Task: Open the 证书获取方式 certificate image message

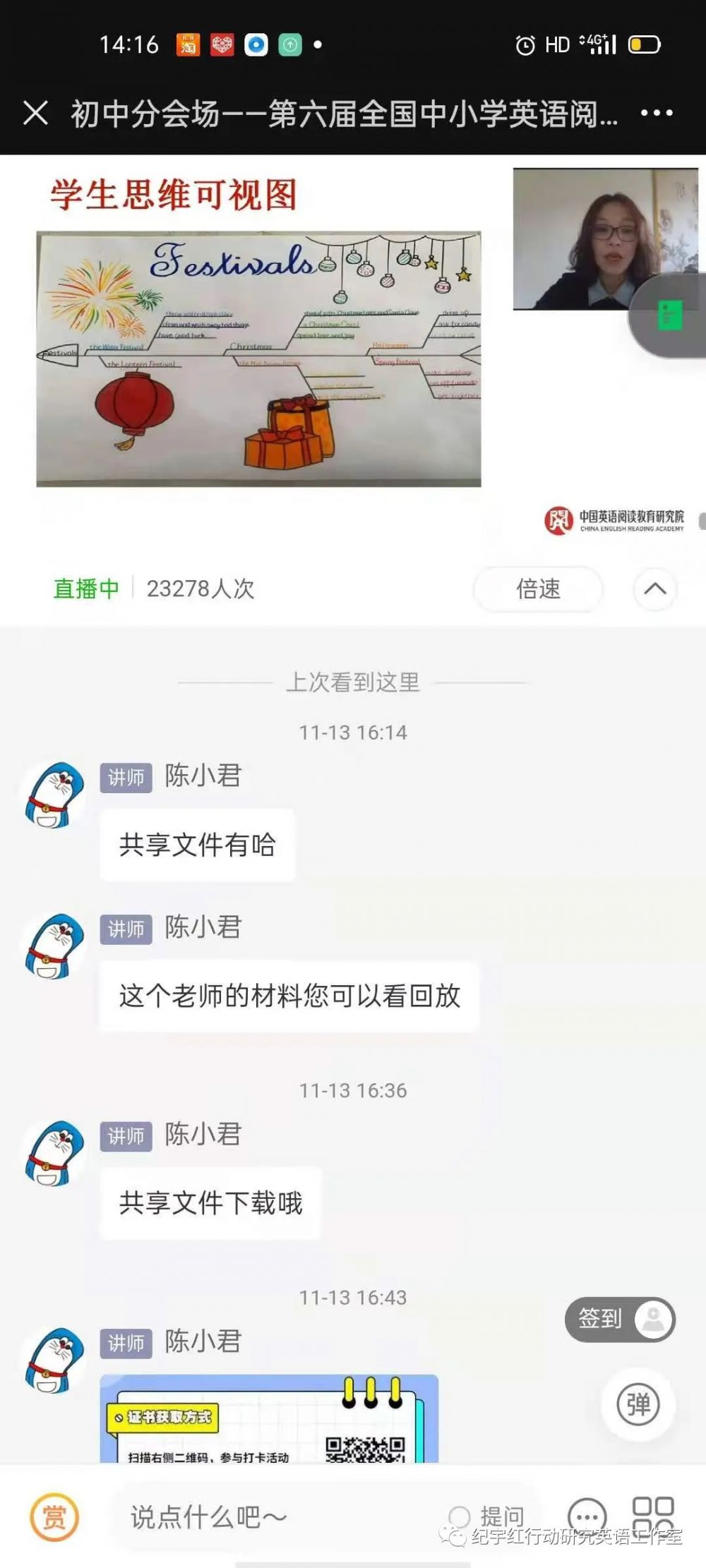Action: 268,1418
